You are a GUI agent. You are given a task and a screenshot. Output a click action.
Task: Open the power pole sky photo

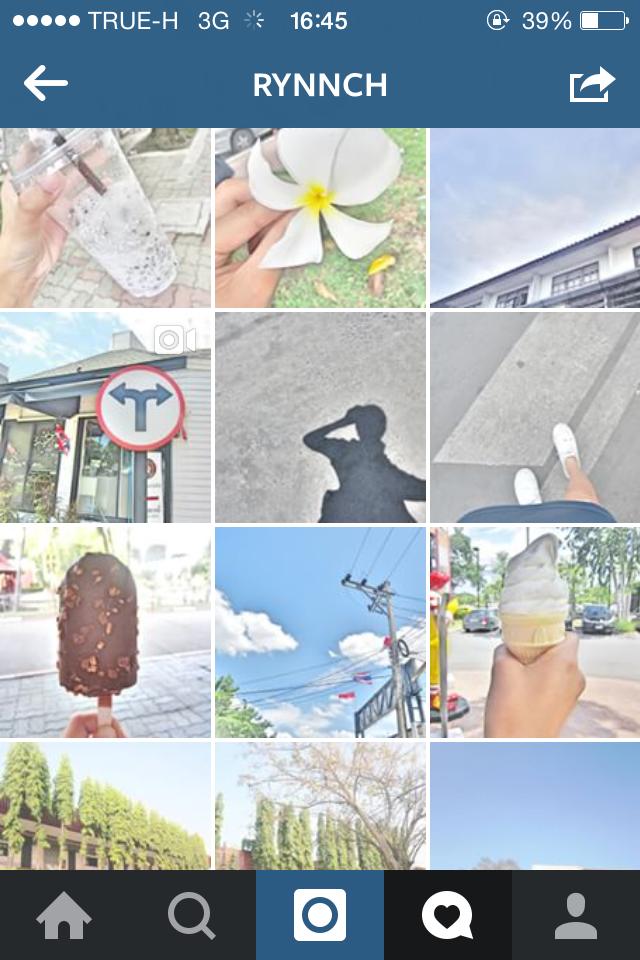pos(320,632)
